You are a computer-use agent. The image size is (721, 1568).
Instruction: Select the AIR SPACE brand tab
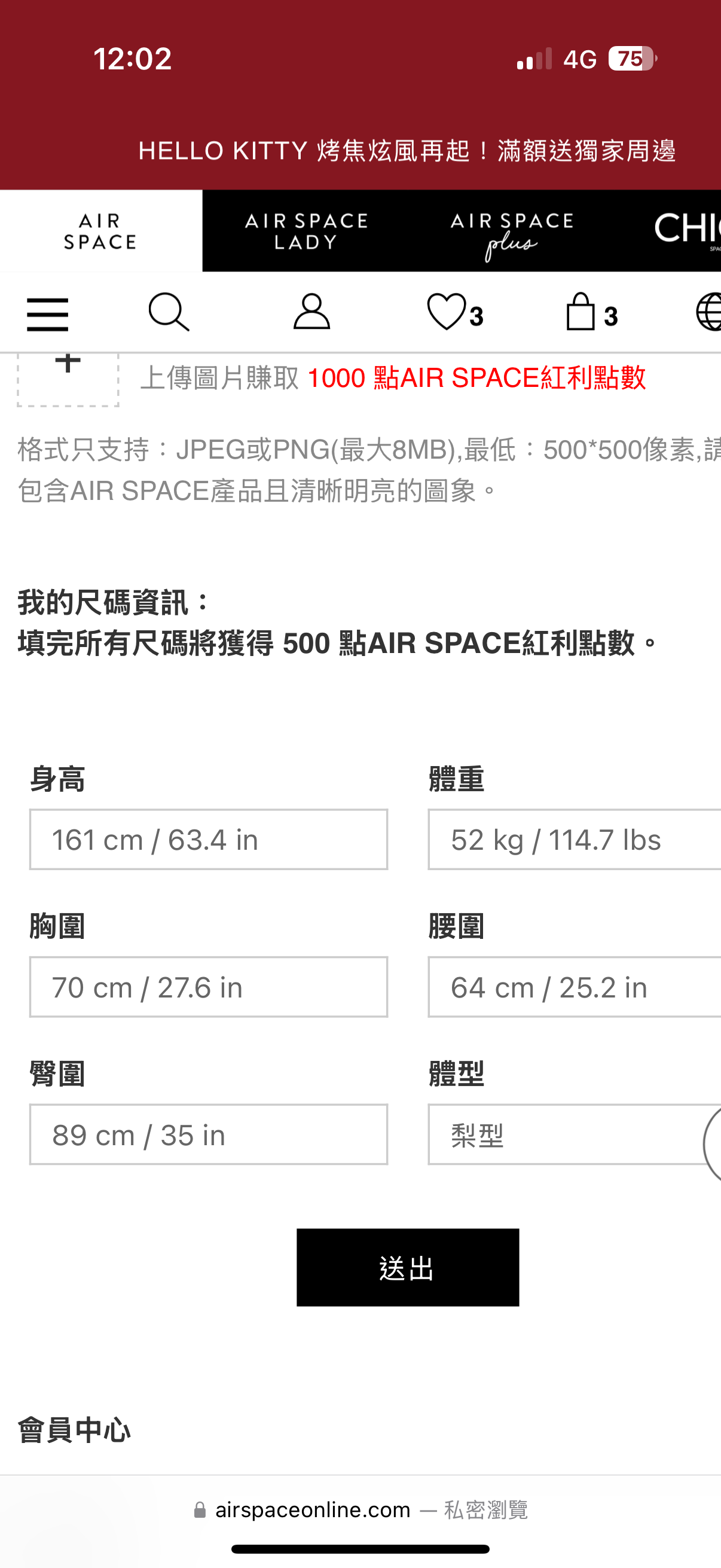pyautogui.click(x=100, y=231)
